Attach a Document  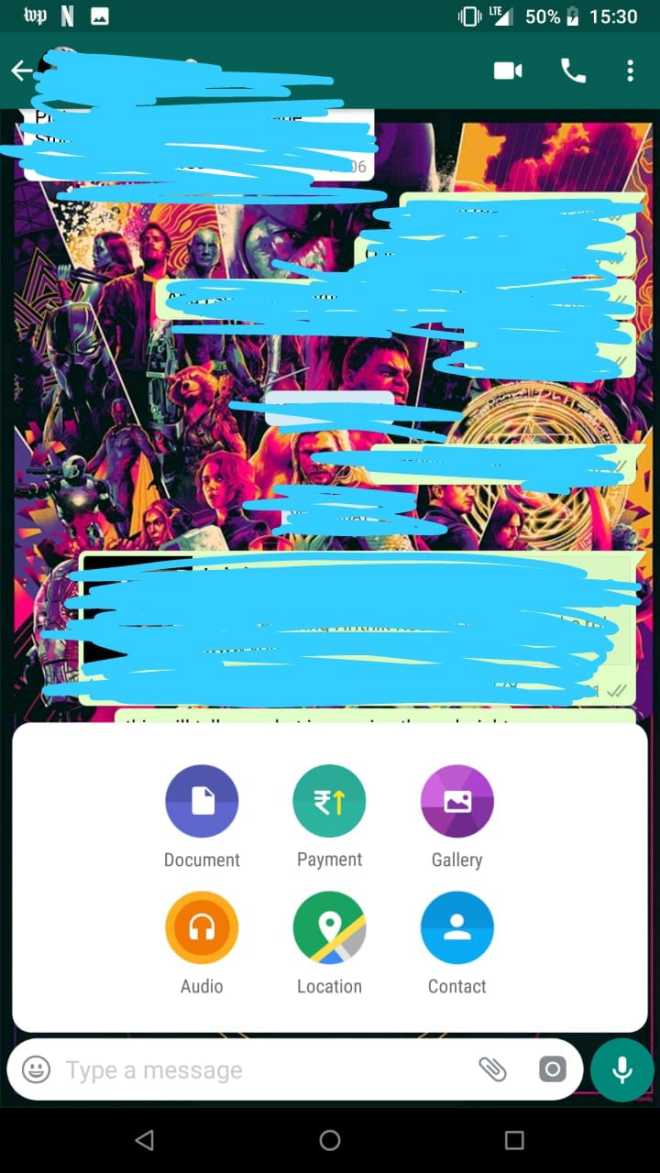point(202,801)
